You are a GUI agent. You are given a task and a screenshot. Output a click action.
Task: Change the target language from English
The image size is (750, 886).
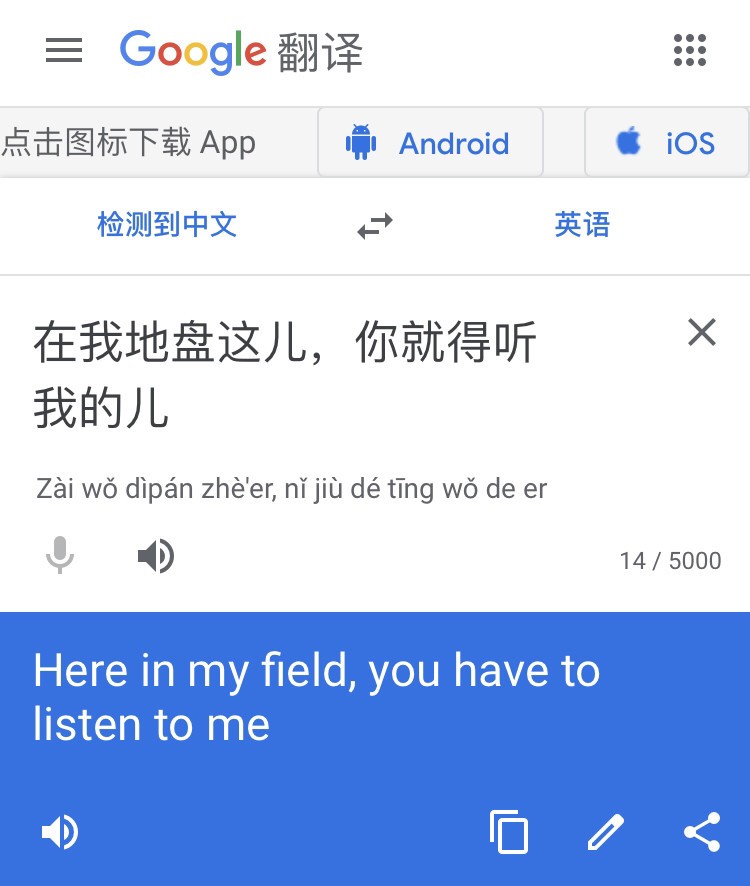(583, 225)
